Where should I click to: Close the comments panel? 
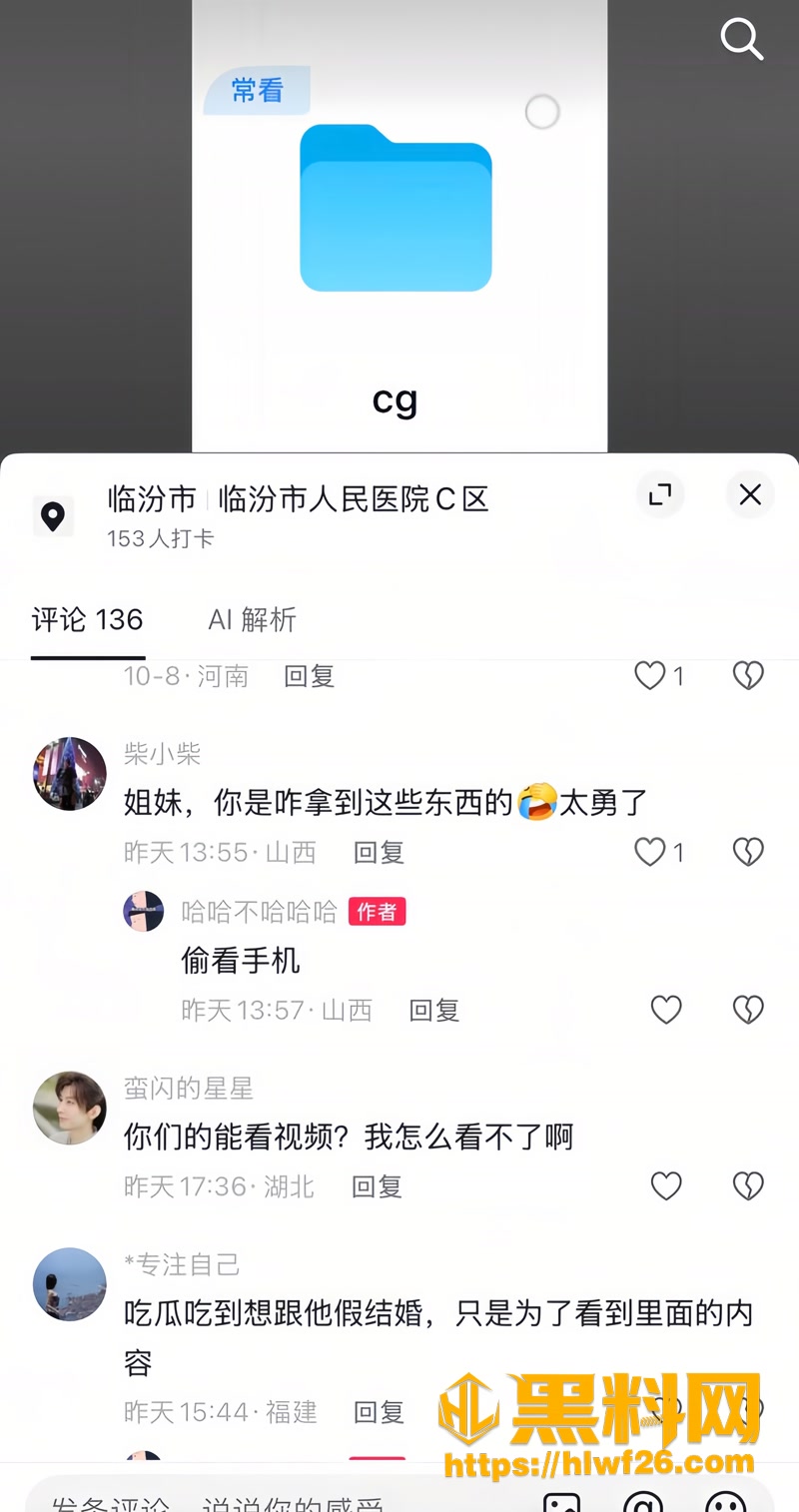click(750, 494)
